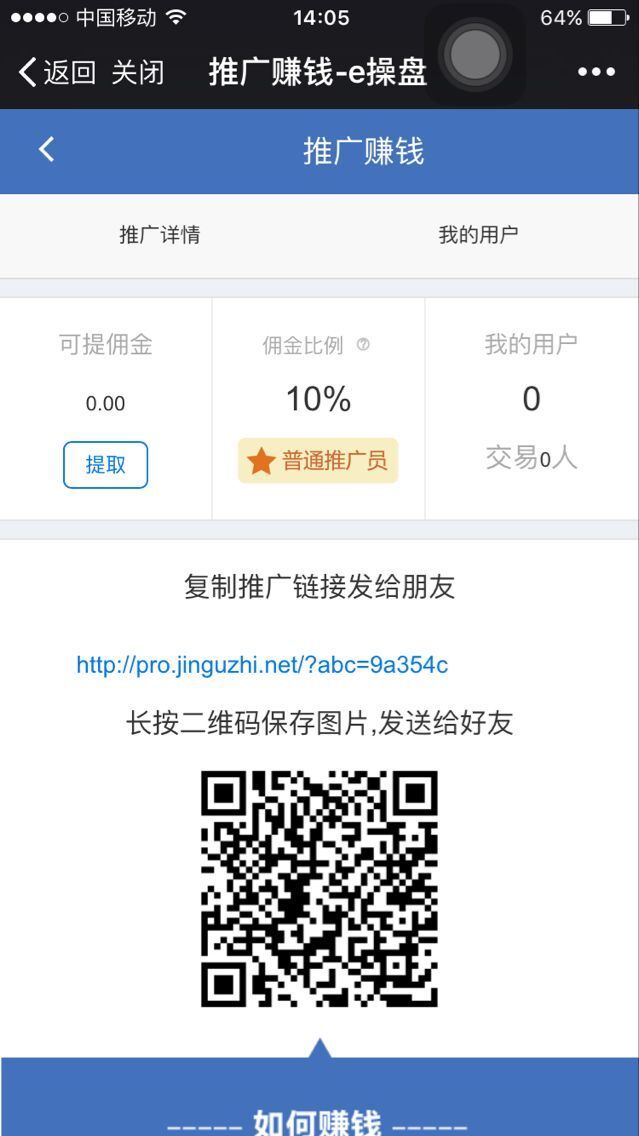Open the pro.jinguzhi.net promotion link
Image resolution: width=639 pixels, height=1136 pixels.
point(262,665)
